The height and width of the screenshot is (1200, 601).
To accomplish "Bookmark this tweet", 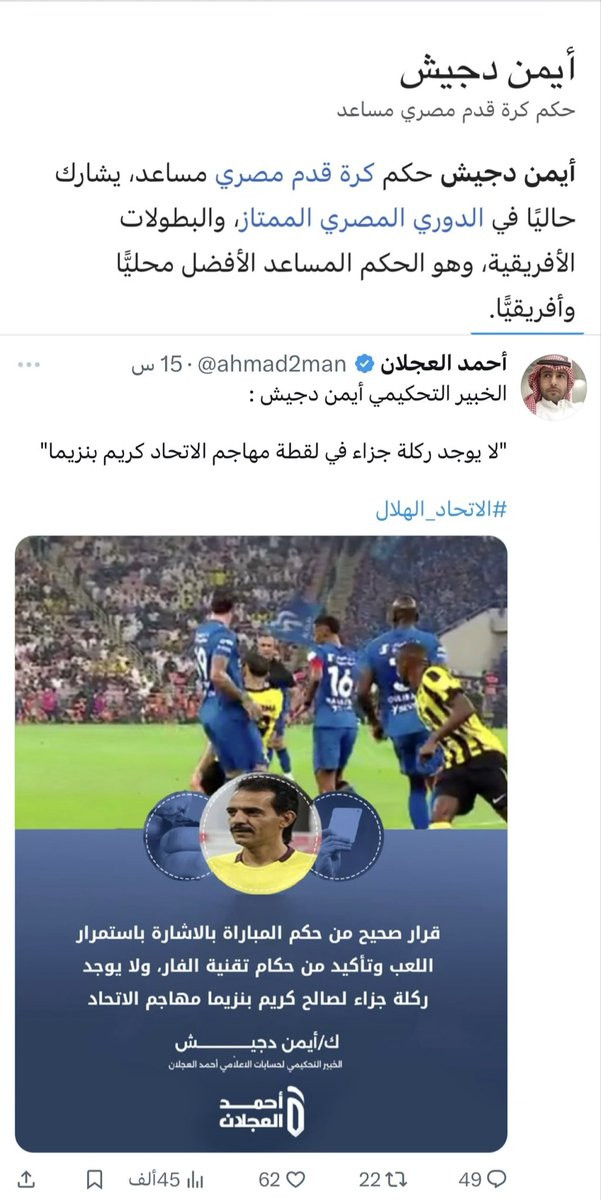I will point(93,1179).
